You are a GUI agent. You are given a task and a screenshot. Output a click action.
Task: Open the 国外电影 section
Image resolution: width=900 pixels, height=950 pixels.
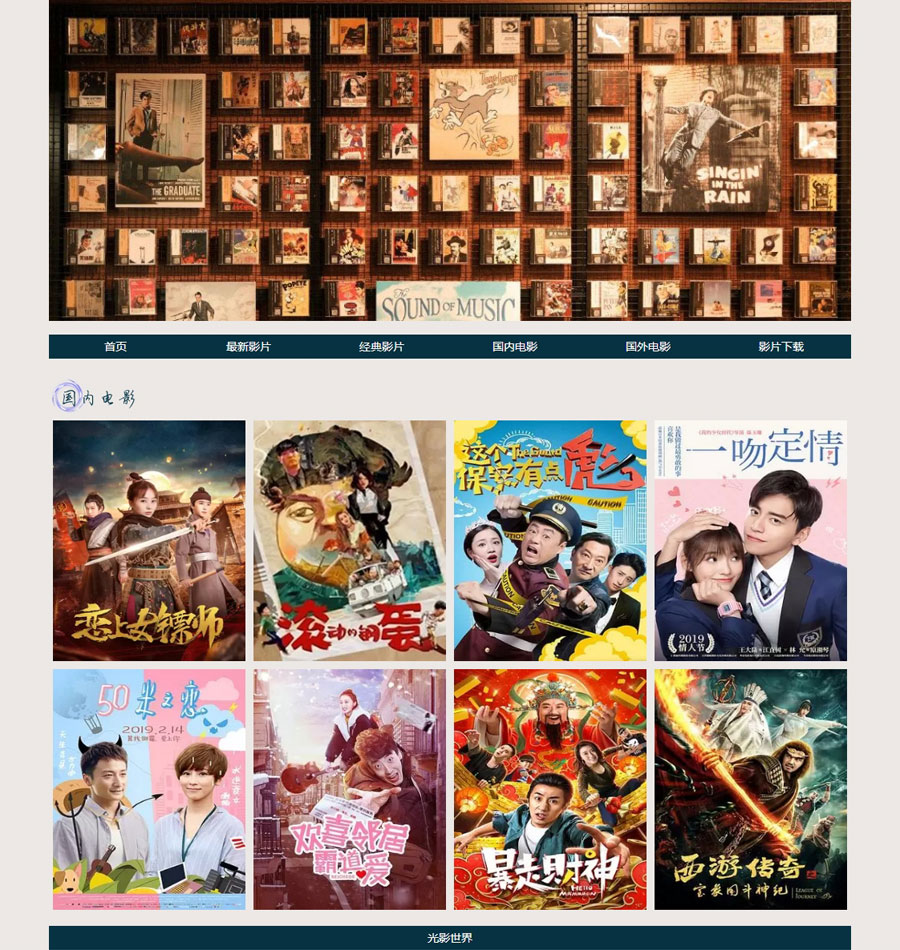point(648,347)
